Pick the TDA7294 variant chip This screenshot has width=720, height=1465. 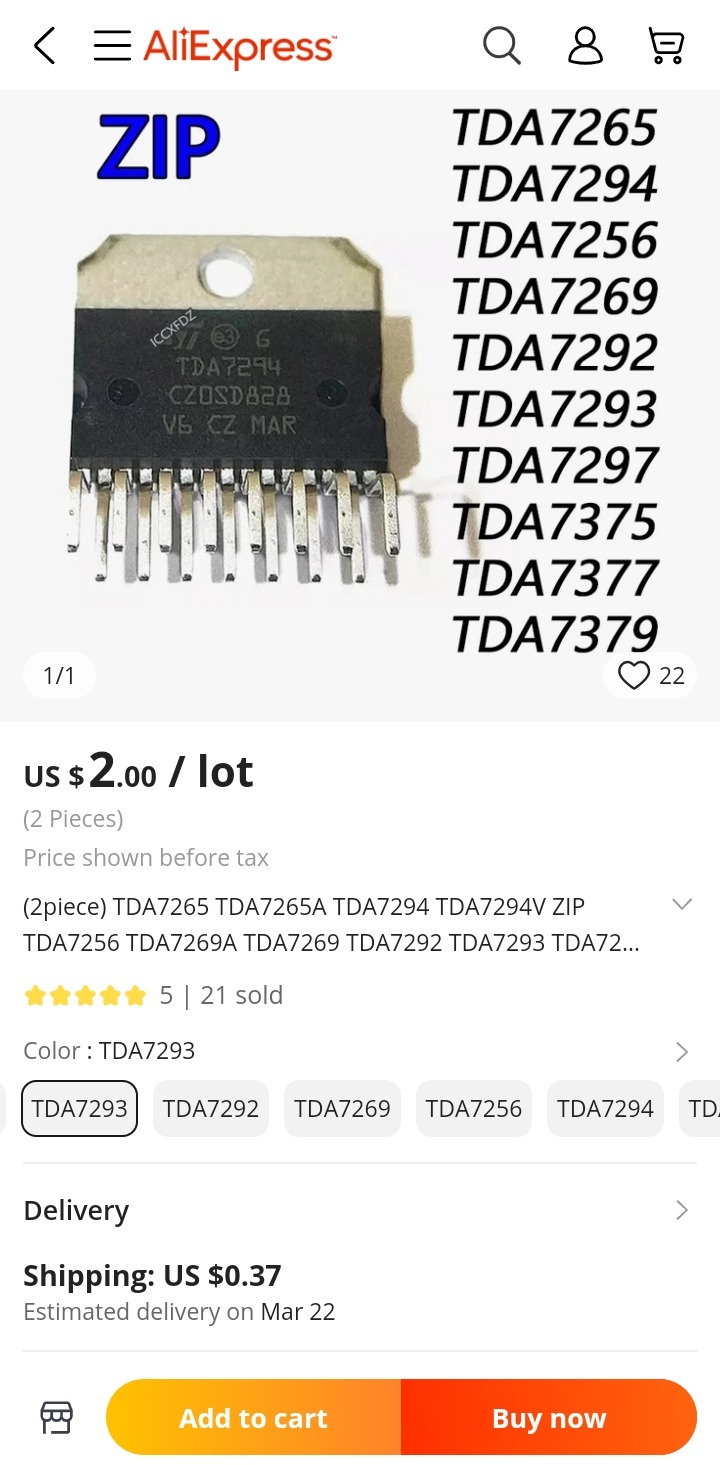(x=605, y=1108)
